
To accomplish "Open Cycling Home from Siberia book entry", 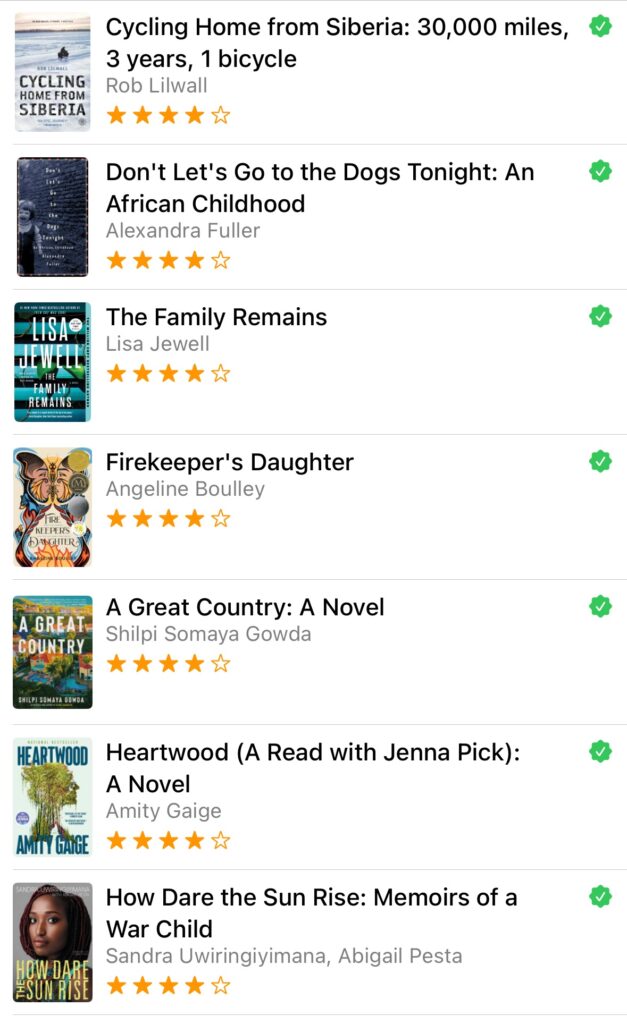I will pos(336,43).
